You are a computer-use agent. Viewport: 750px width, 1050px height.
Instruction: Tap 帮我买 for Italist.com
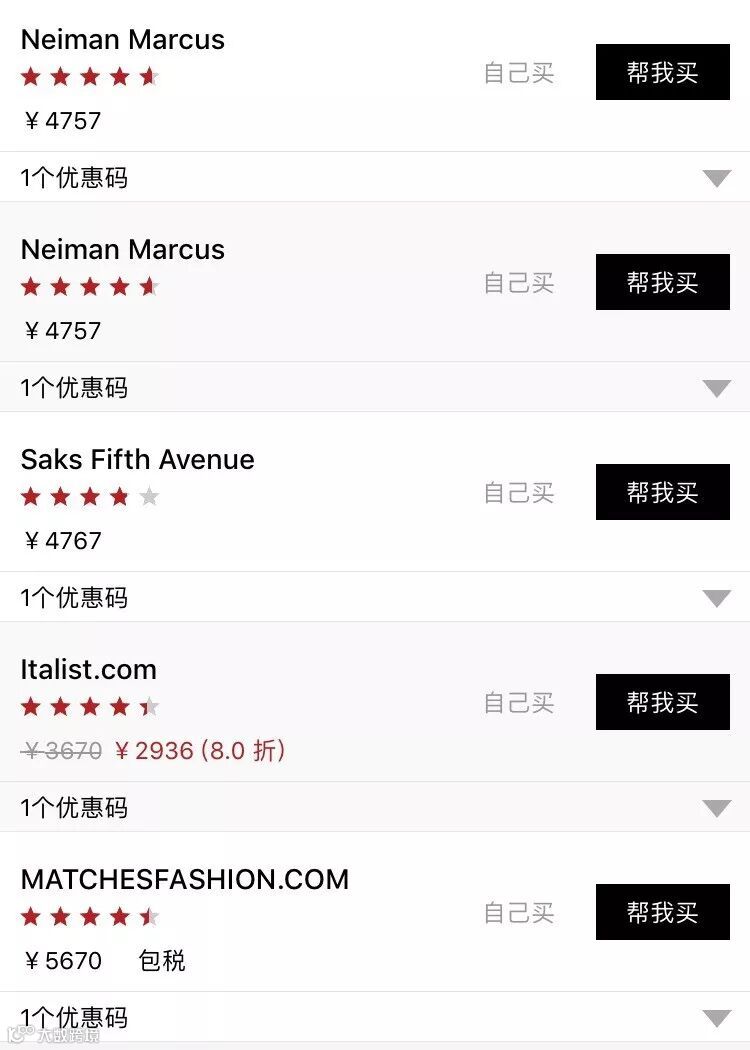(662, 702)
